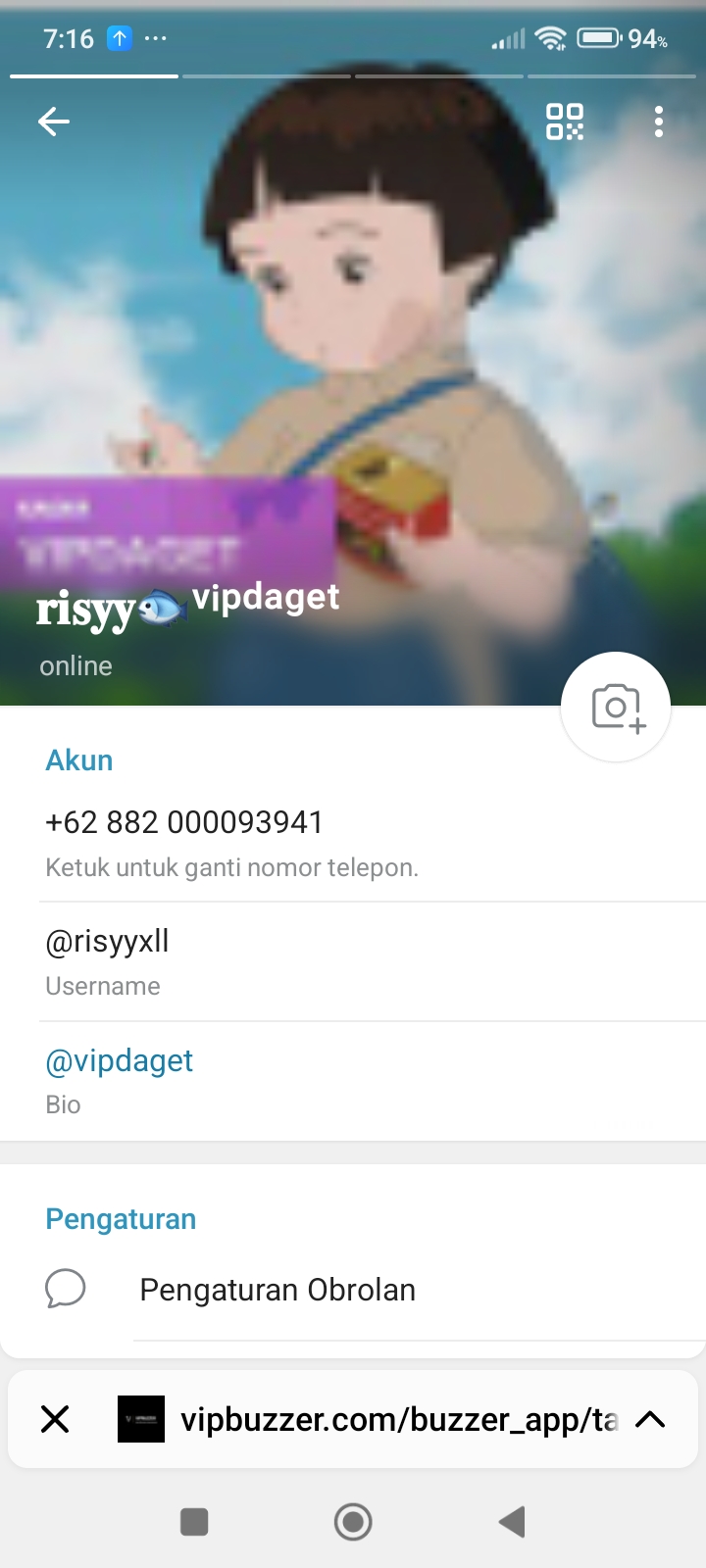This screenshot has height=1568, width=706.
Task: Open the QR code icon
Action: [565, 122]
